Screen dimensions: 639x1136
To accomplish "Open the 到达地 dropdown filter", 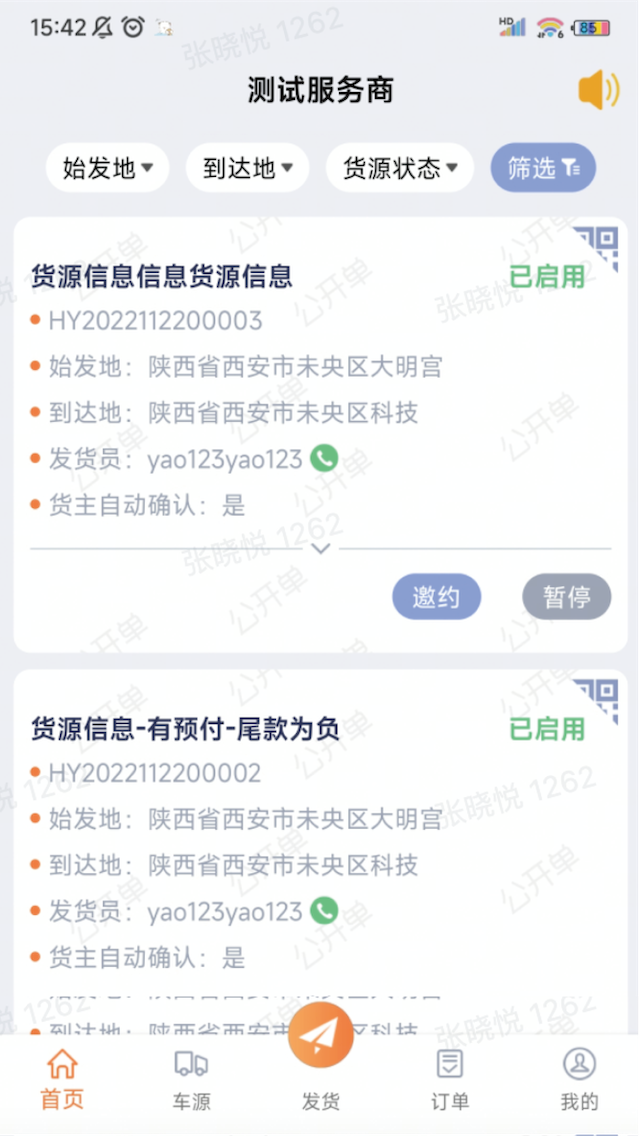I will click(x=247, y=168).
